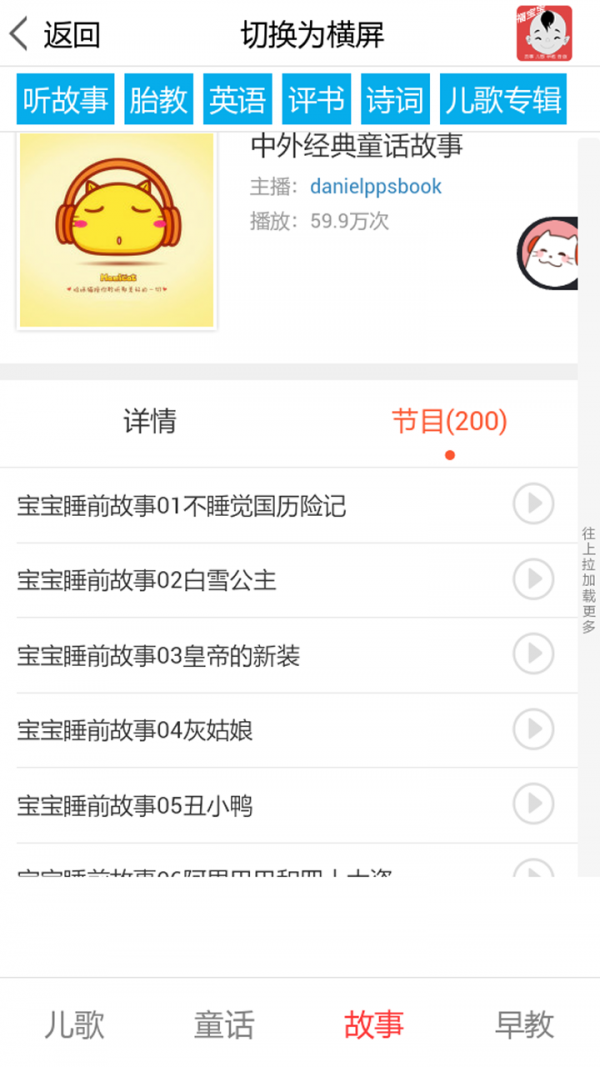Choose the 英语 category chip
This screenshot has width=600, height=1067.
click(x=238, y=100)
